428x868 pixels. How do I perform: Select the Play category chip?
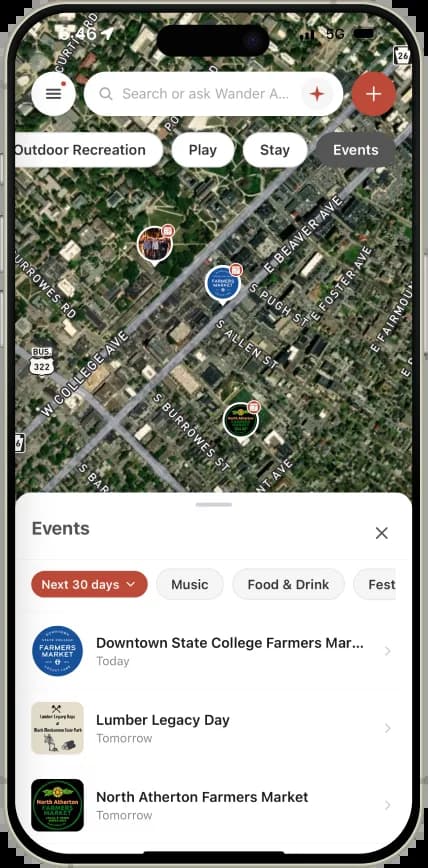point(203,150)
